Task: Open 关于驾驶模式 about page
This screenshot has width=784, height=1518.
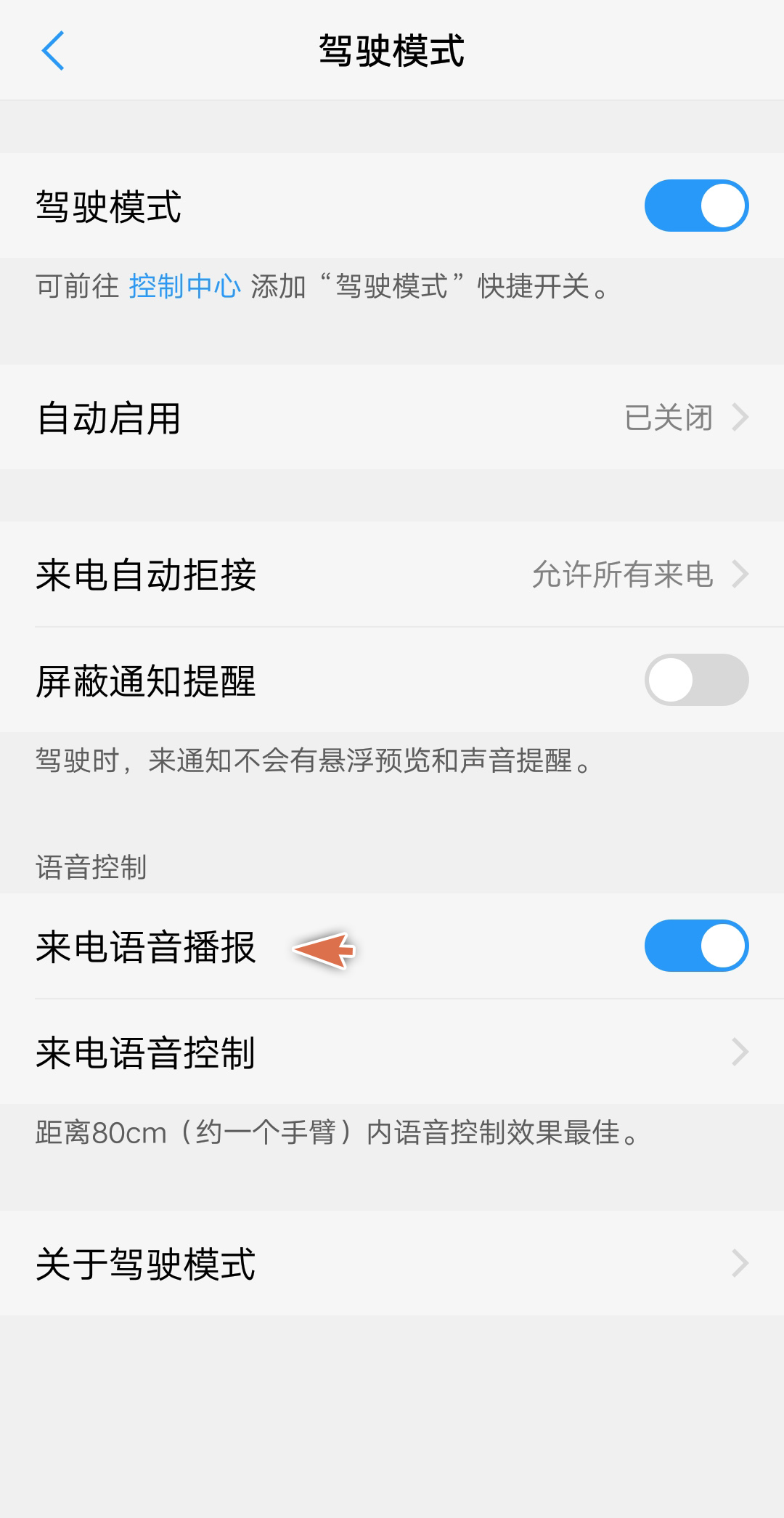Action: pos(392,1262)
